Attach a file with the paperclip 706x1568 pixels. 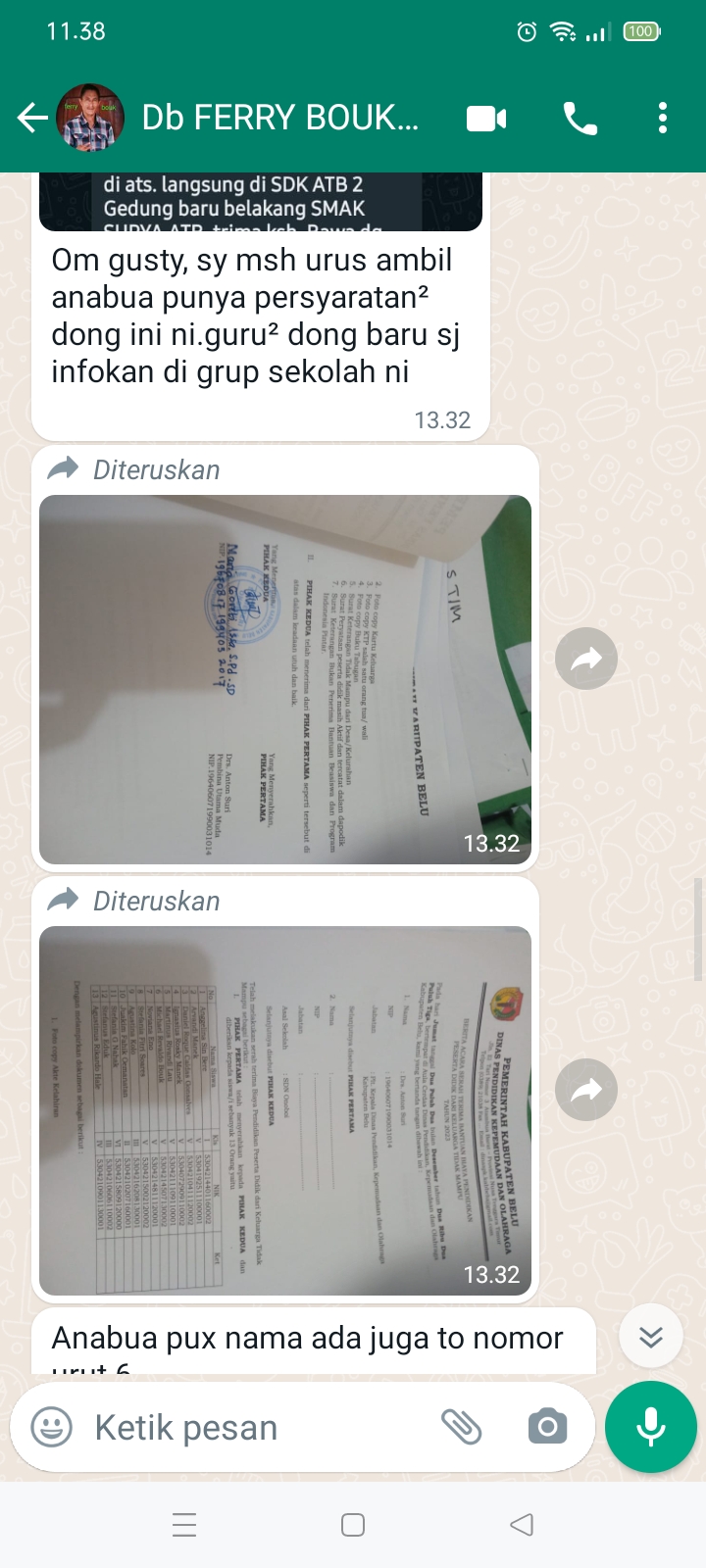coord(461,1427)
